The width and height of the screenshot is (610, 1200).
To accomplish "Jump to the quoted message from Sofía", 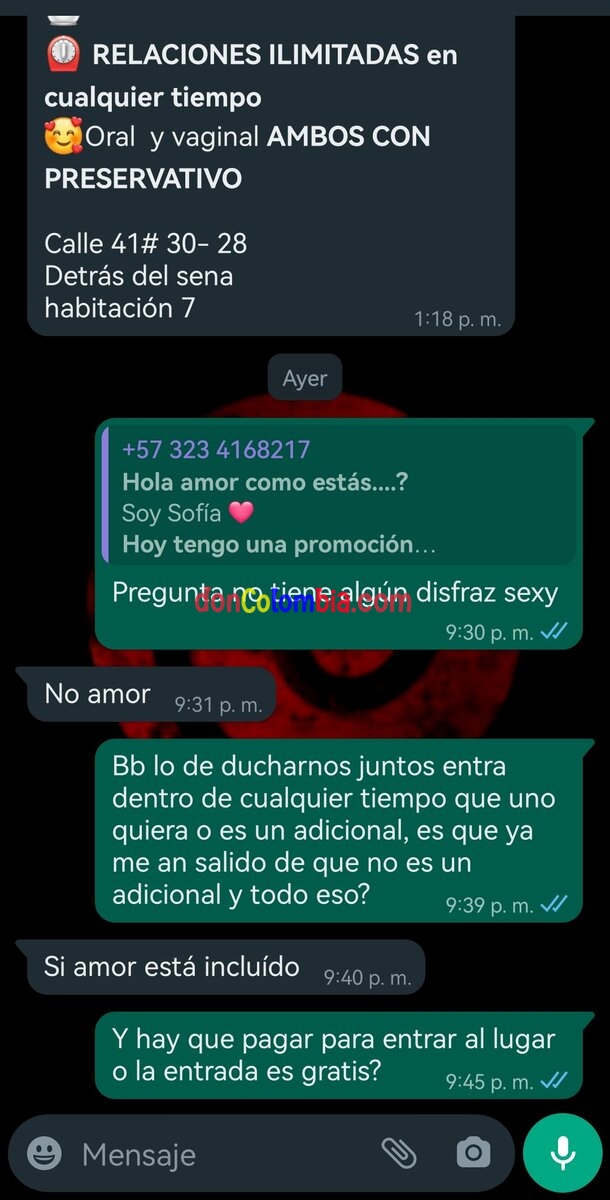I will click(x=338, y=497).
